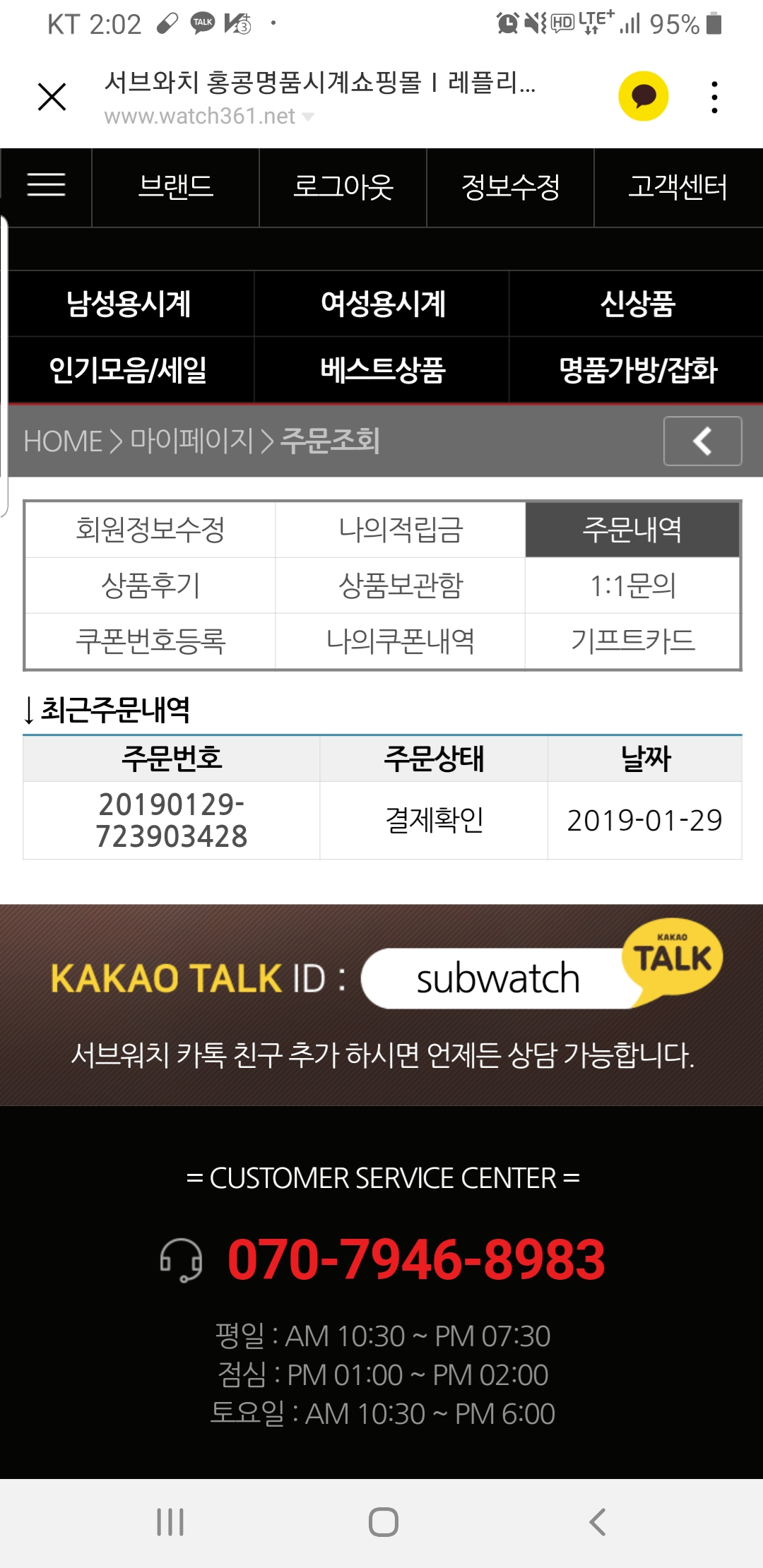The image size is (763, 1568).
Task: Open order 20190129-723903428 details
Action: (x=172, y=820)
